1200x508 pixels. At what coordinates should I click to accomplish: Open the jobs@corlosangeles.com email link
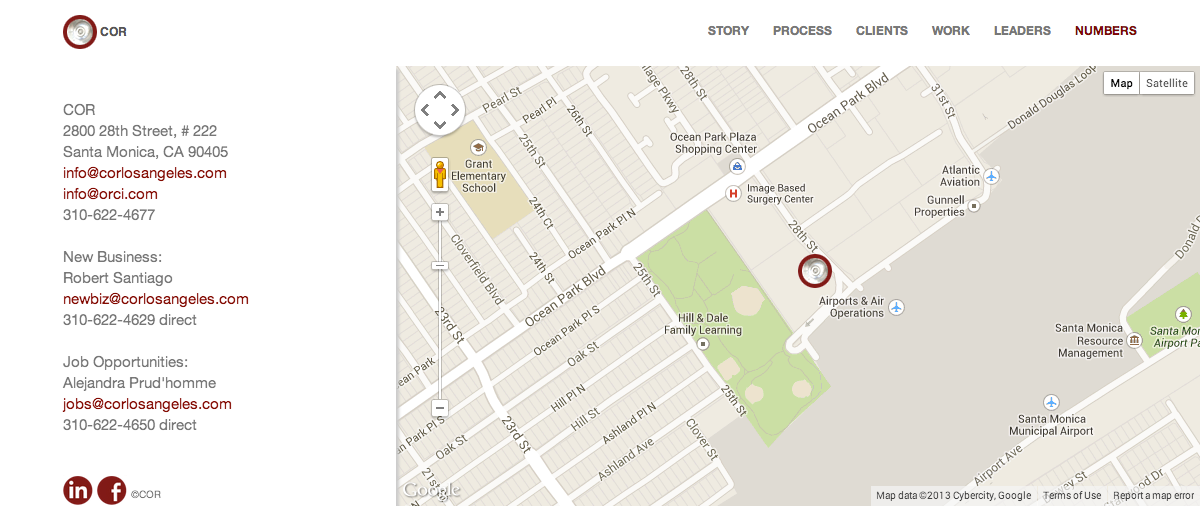click(x=147, y=404)
